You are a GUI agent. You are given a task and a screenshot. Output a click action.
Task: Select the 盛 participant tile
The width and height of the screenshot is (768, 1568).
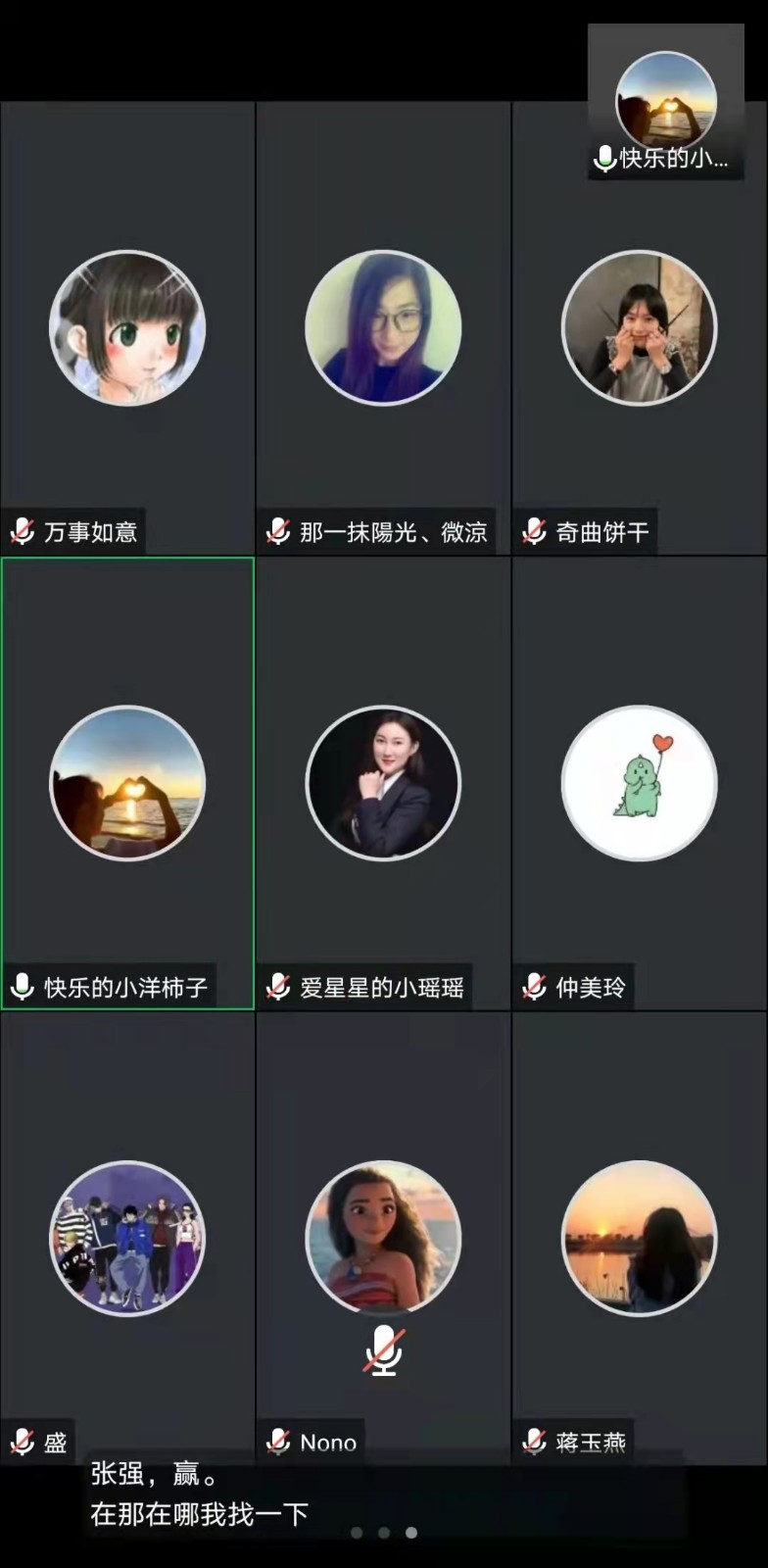[x=127, y=1239]
